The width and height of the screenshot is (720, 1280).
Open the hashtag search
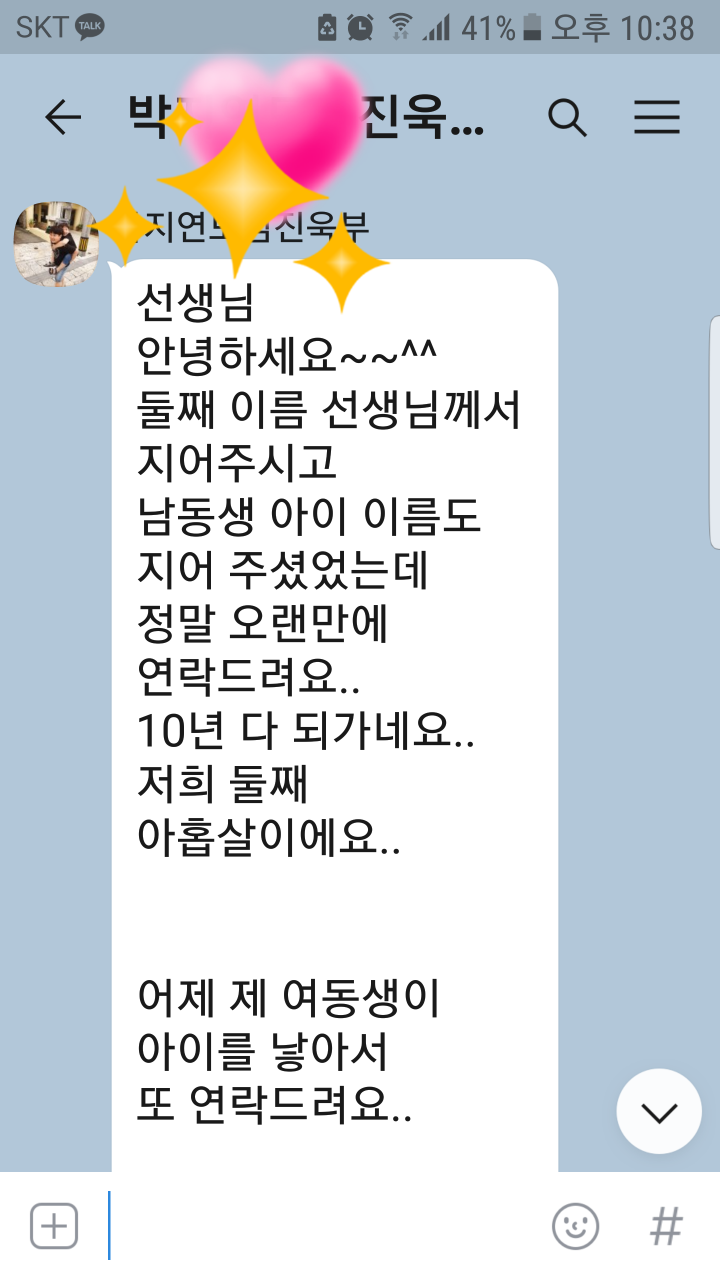(666, 1225)
